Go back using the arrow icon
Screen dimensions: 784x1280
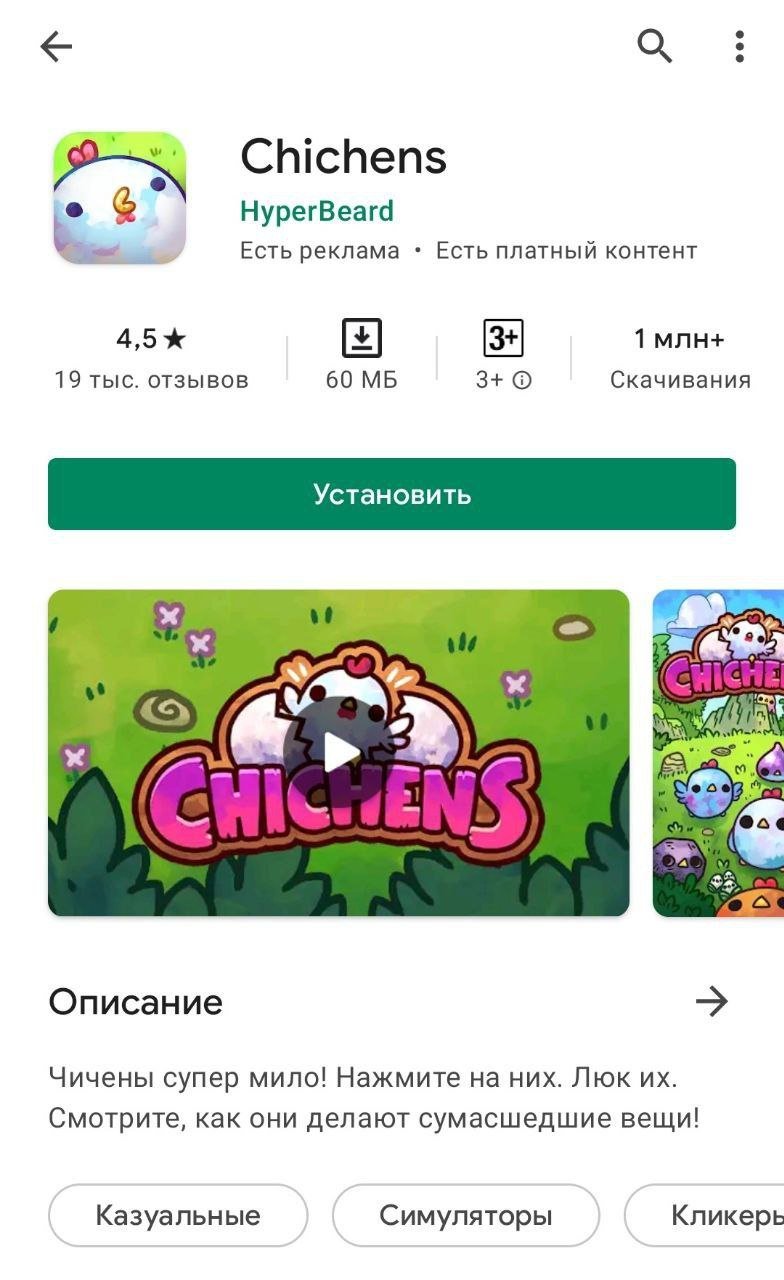pos(56,46)
